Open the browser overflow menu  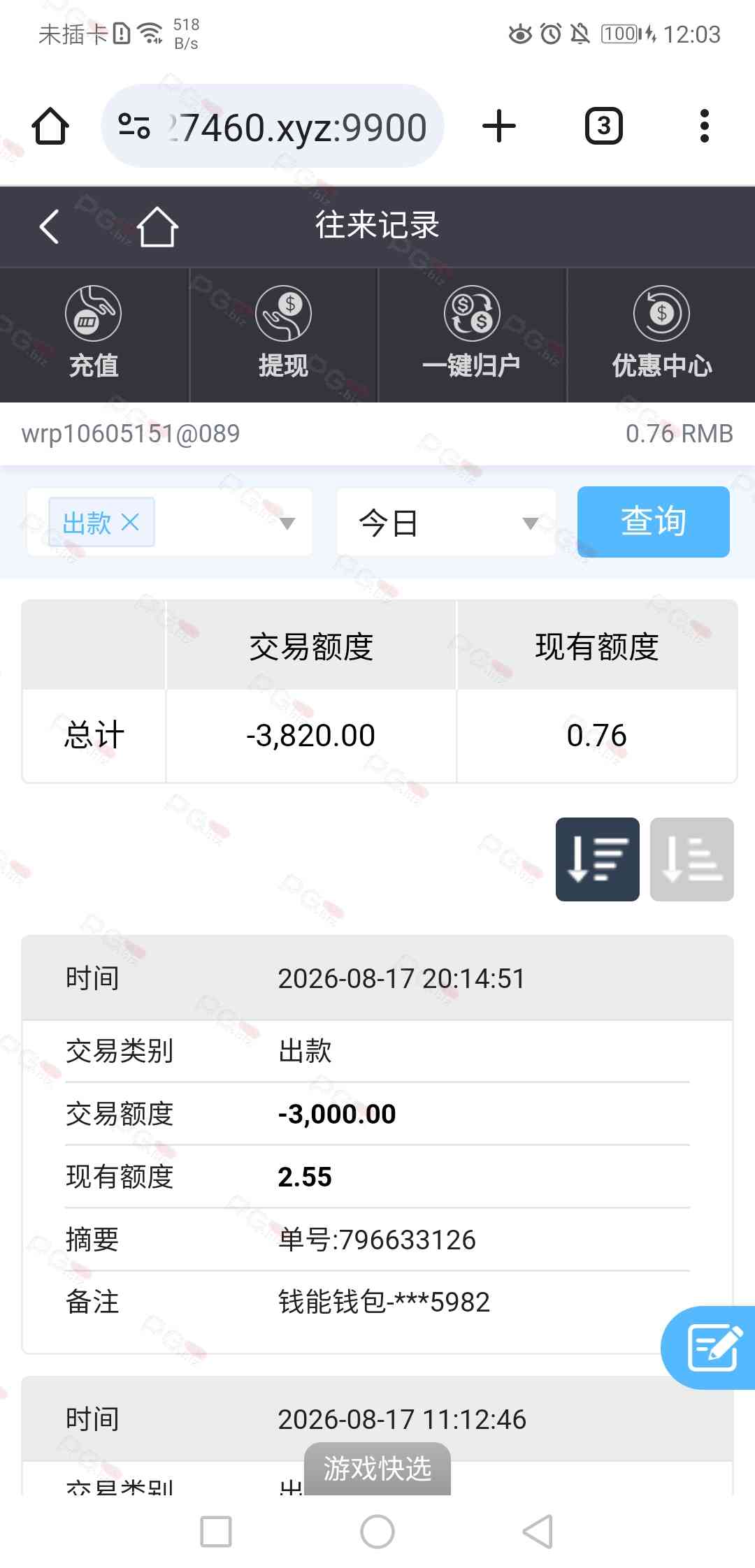click(705, 126)
